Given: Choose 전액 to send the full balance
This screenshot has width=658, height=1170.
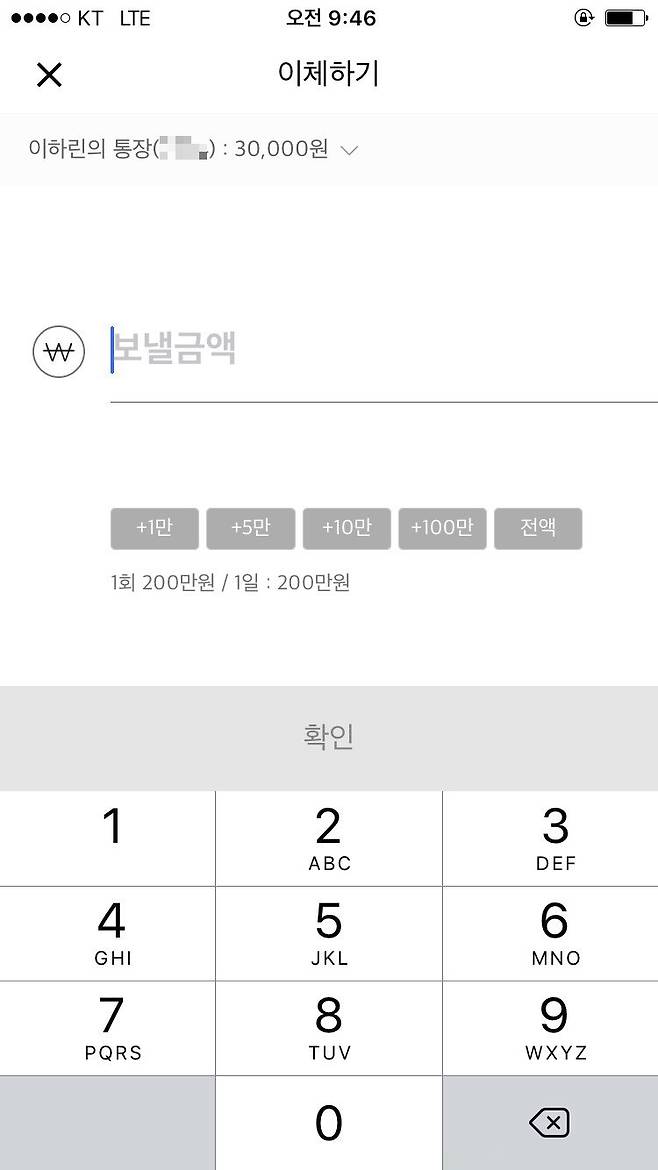Looking at the screenshot, I should coord(538,528).
